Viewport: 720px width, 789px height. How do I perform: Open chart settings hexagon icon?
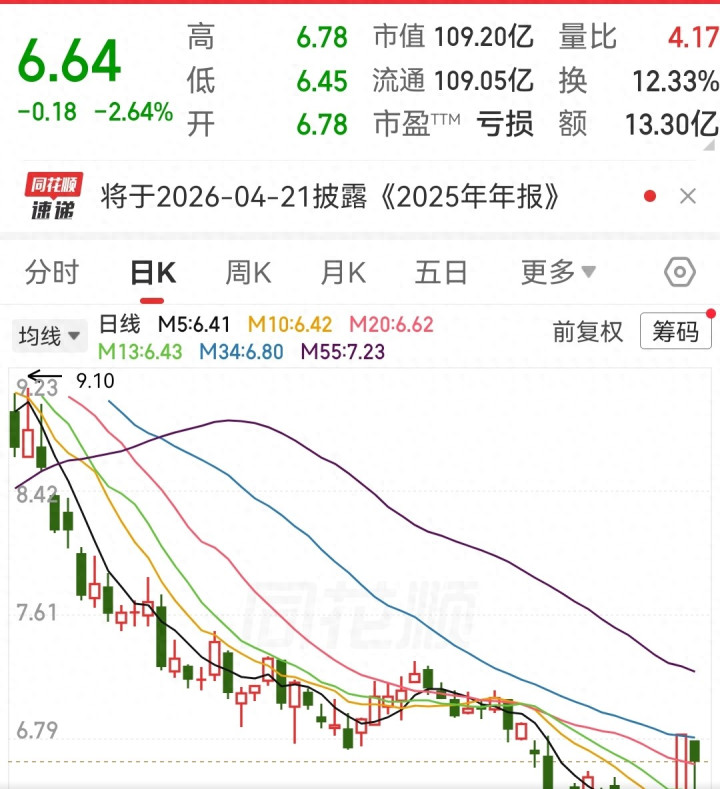click(680, 272)
